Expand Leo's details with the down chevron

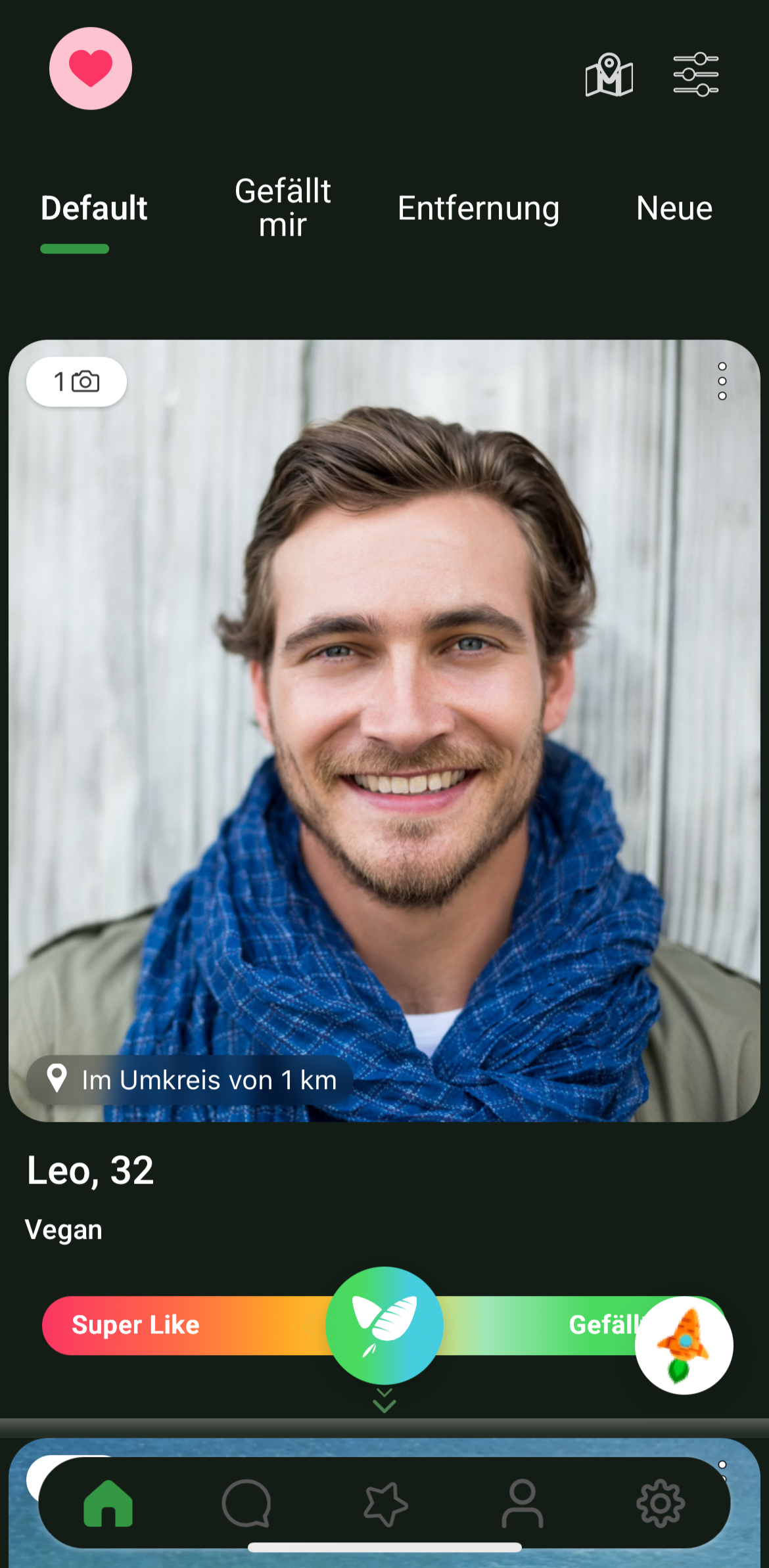point(384,1400)
